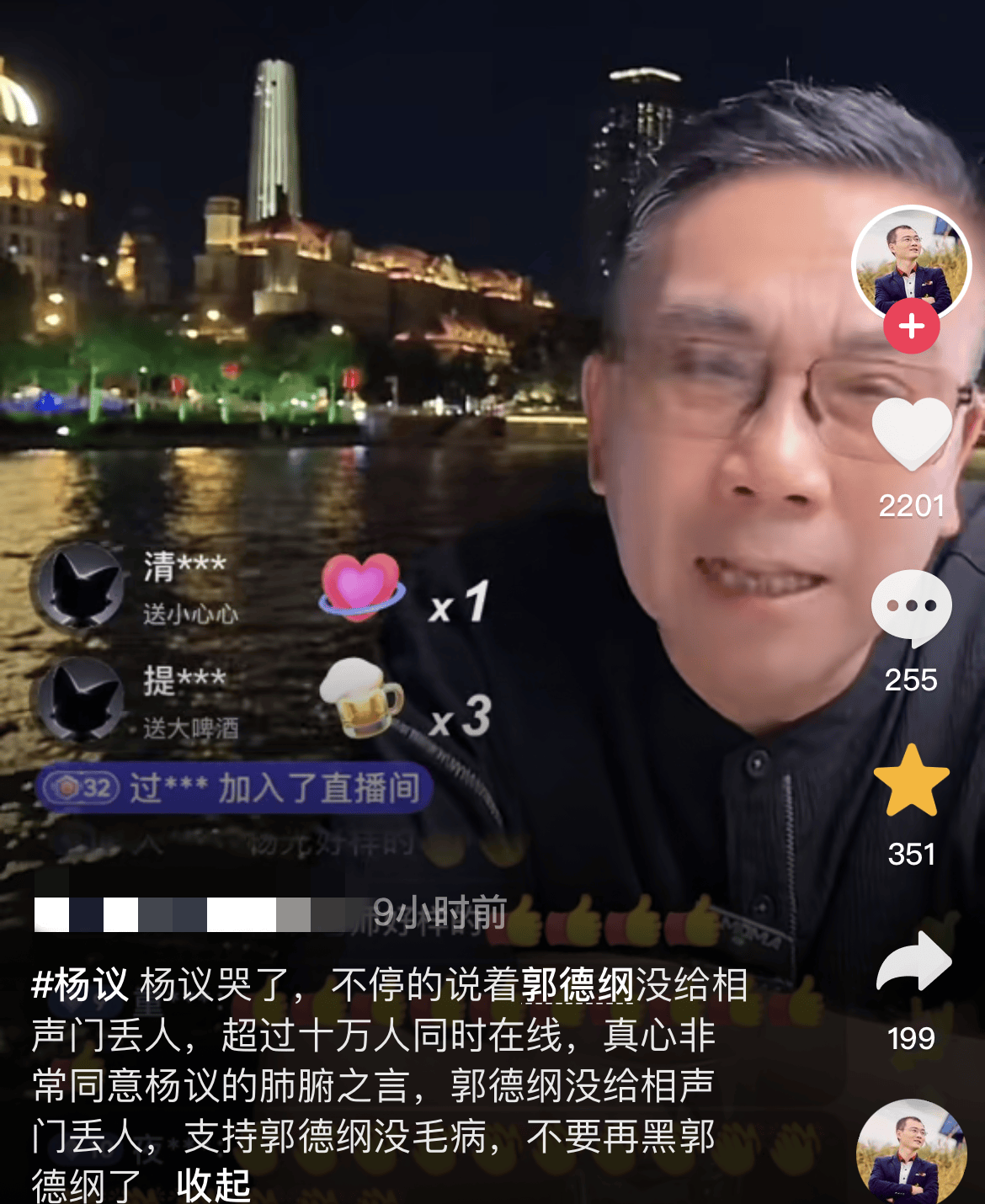Collapse the caption with 收起
The width and height of the screenshot is (985, 1204).
(213, 1185)
